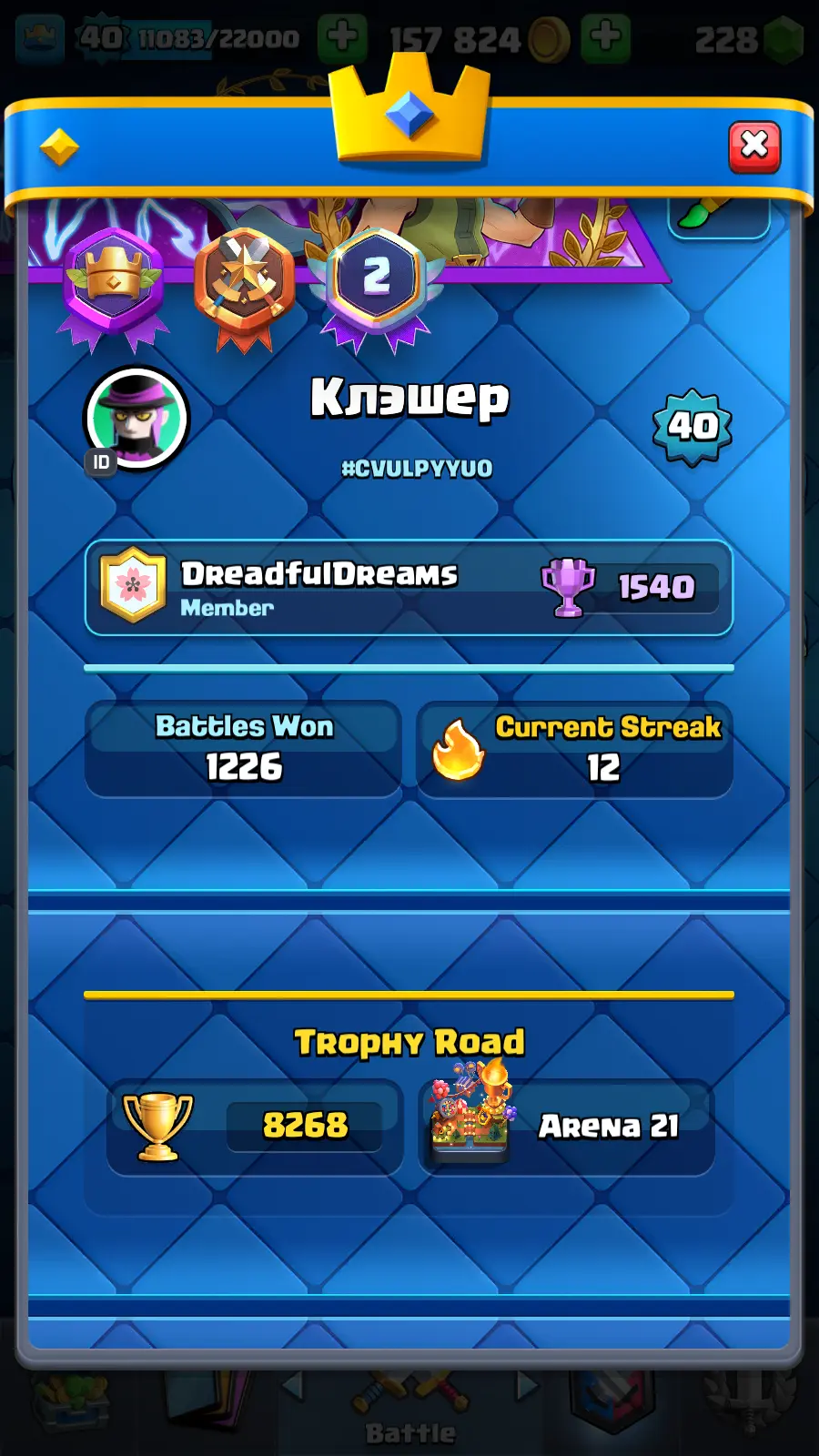Tap the profile avatar with ID badge
819x1456 pixels.
pyautogui.click(x=136, y=419)
